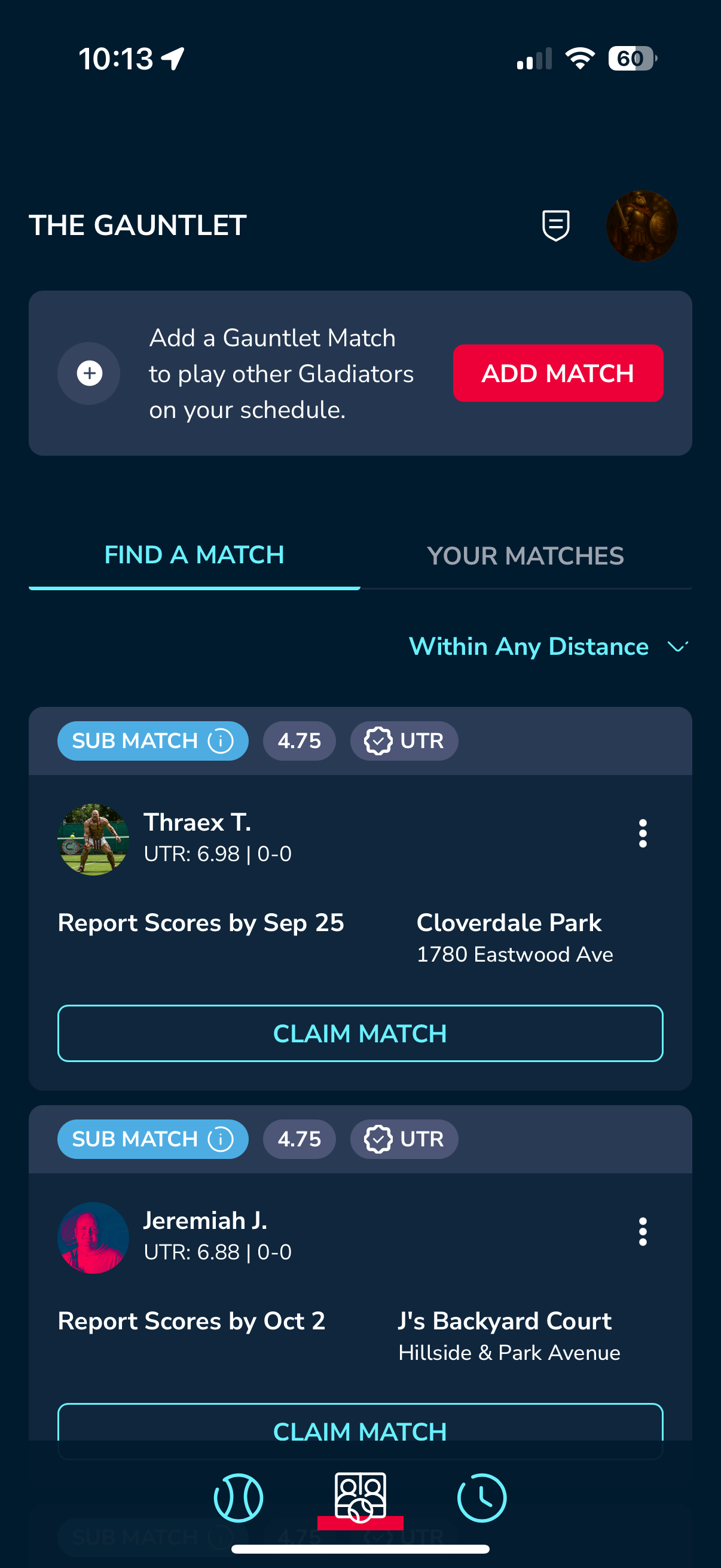Show info for Jeremiah J.'s SUB MATCH badge
The height and width of the screenshot is (1568, 721).
click(x=220, y=1139)
